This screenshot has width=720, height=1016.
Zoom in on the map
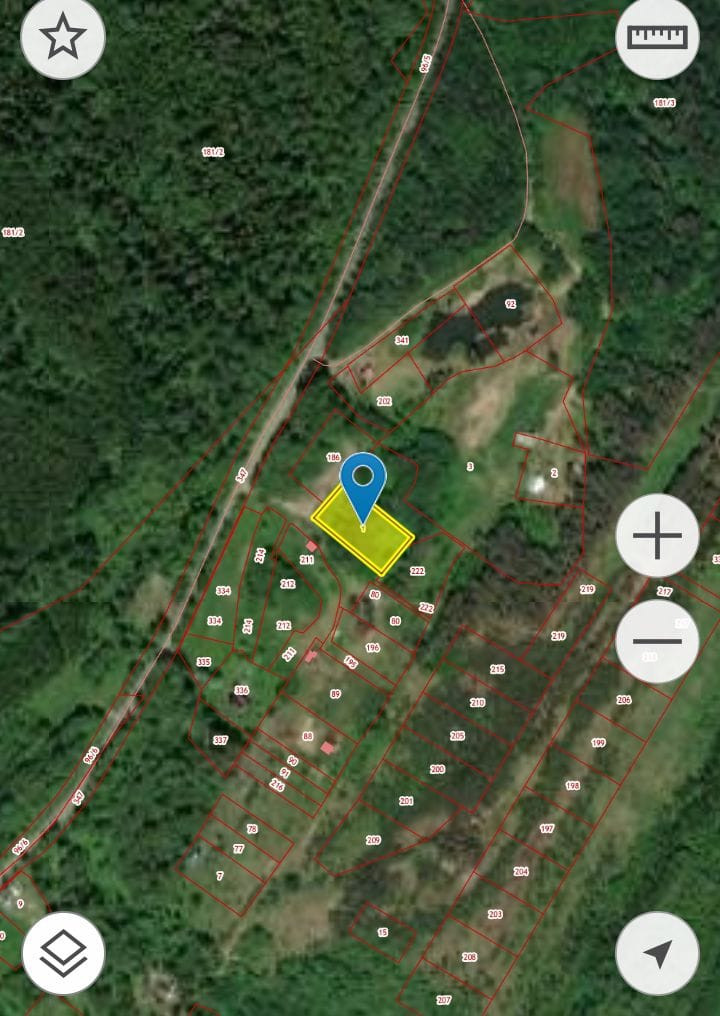(x=657, y=536)
